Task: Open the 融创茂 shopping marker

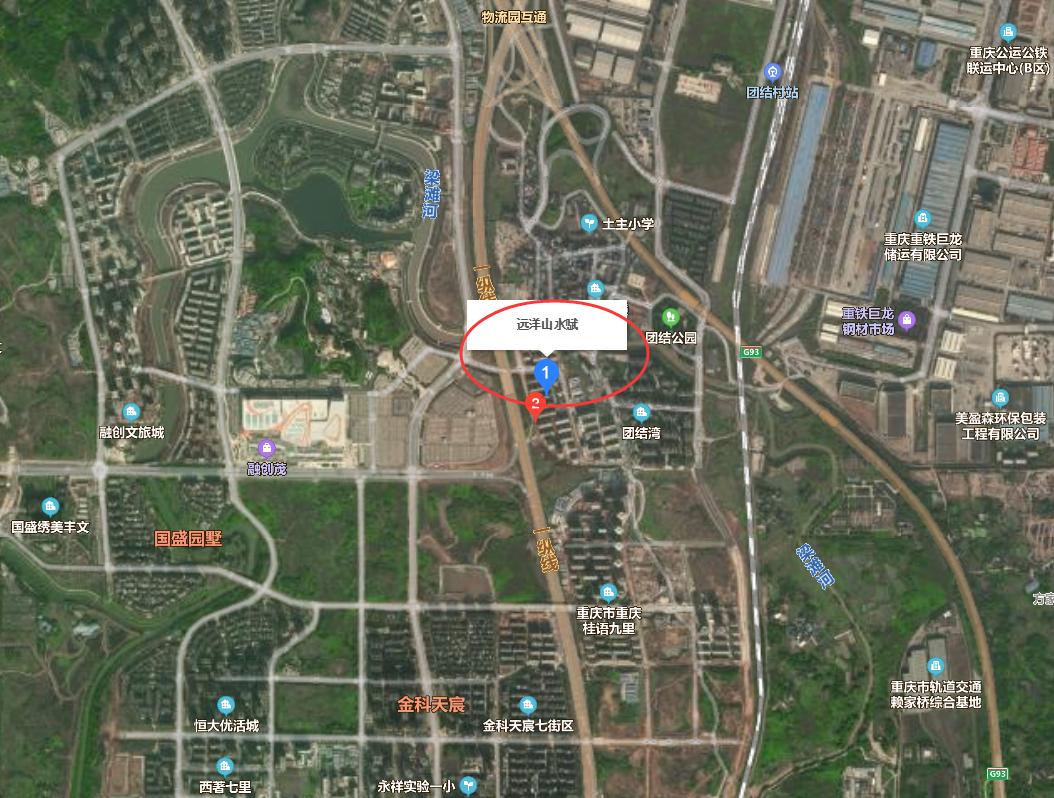Action: 266,447
